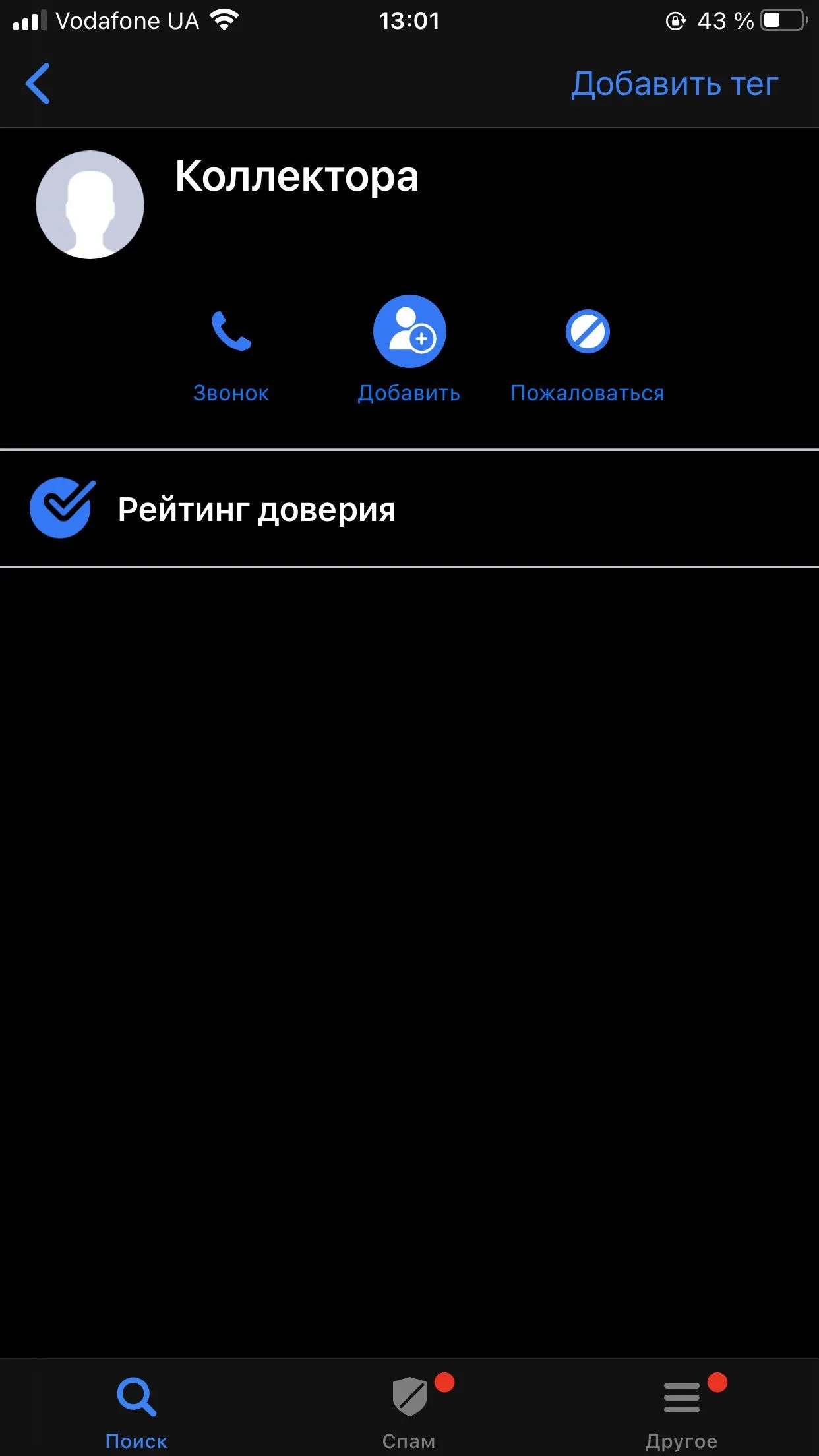Open the Рейтинг доверия row
Viewport: 819px width, 1456px height.
pos(409,509)
